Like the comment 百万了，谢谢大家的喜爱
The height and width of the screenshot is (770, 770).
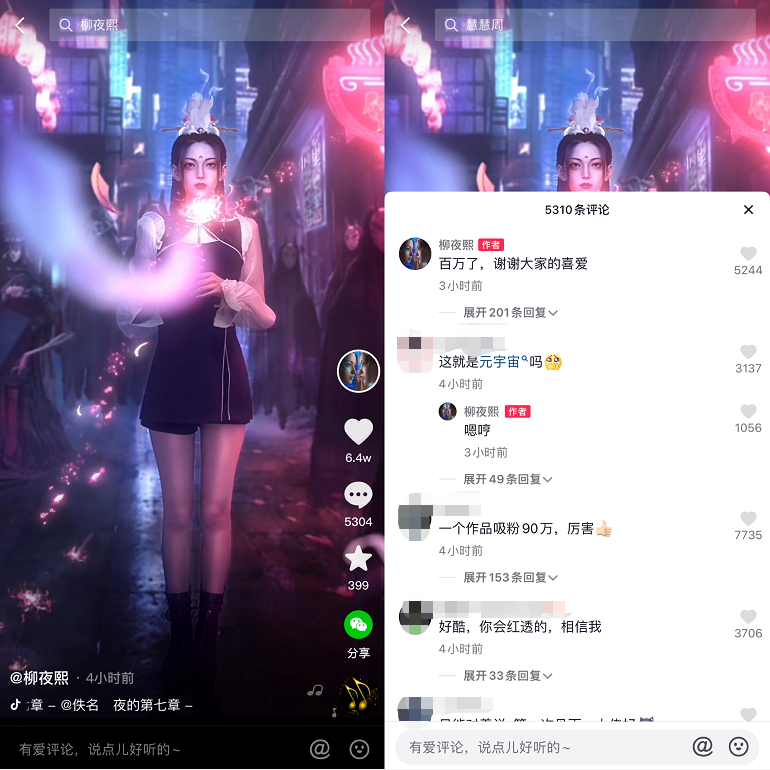click(x=747, y=254)
